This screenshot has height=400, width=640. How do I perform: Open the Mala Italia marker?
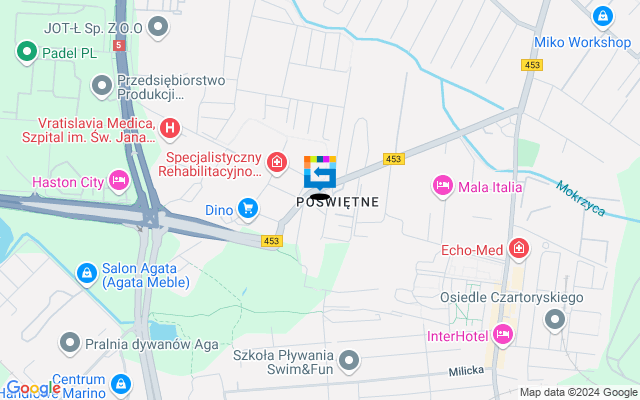pos(441,185)
